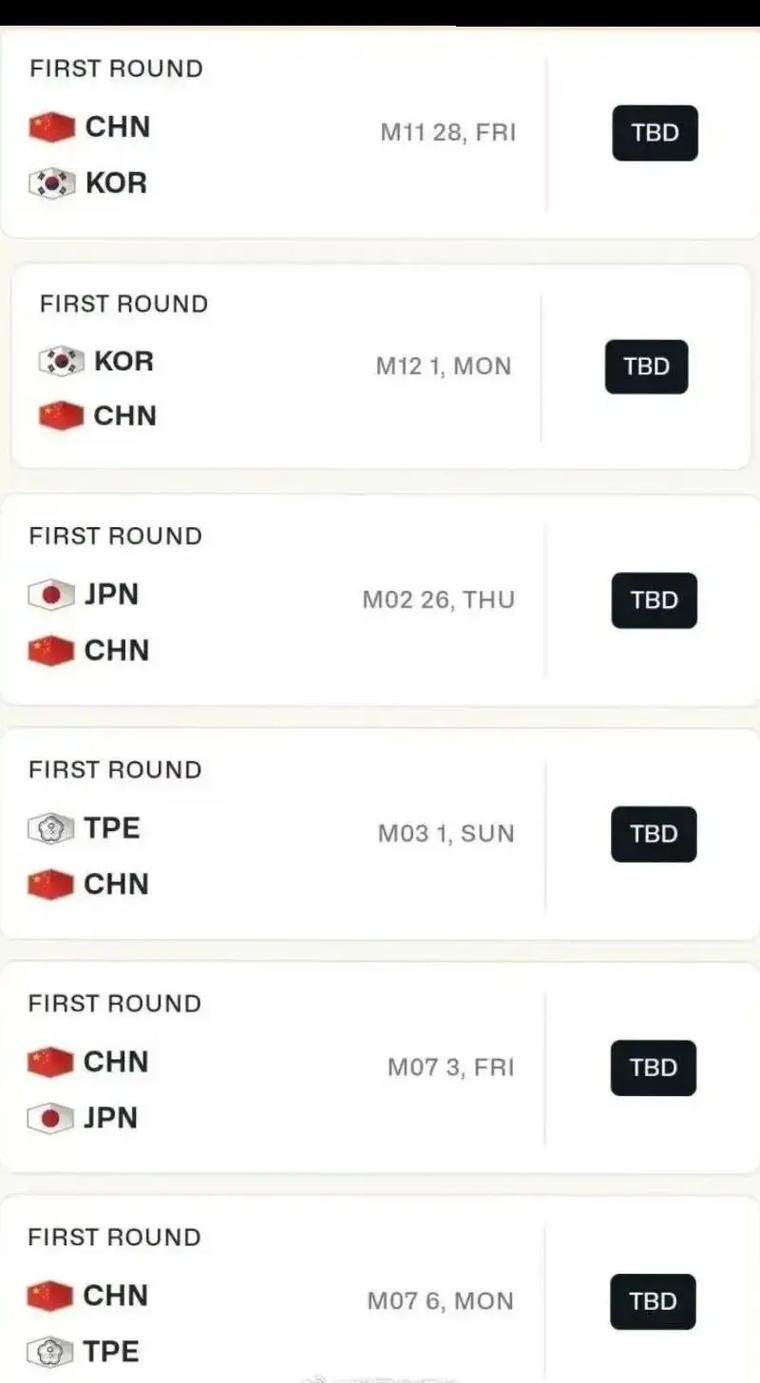
Task: Click the TPE flag in the bottom card
Action: (51, 1351)
